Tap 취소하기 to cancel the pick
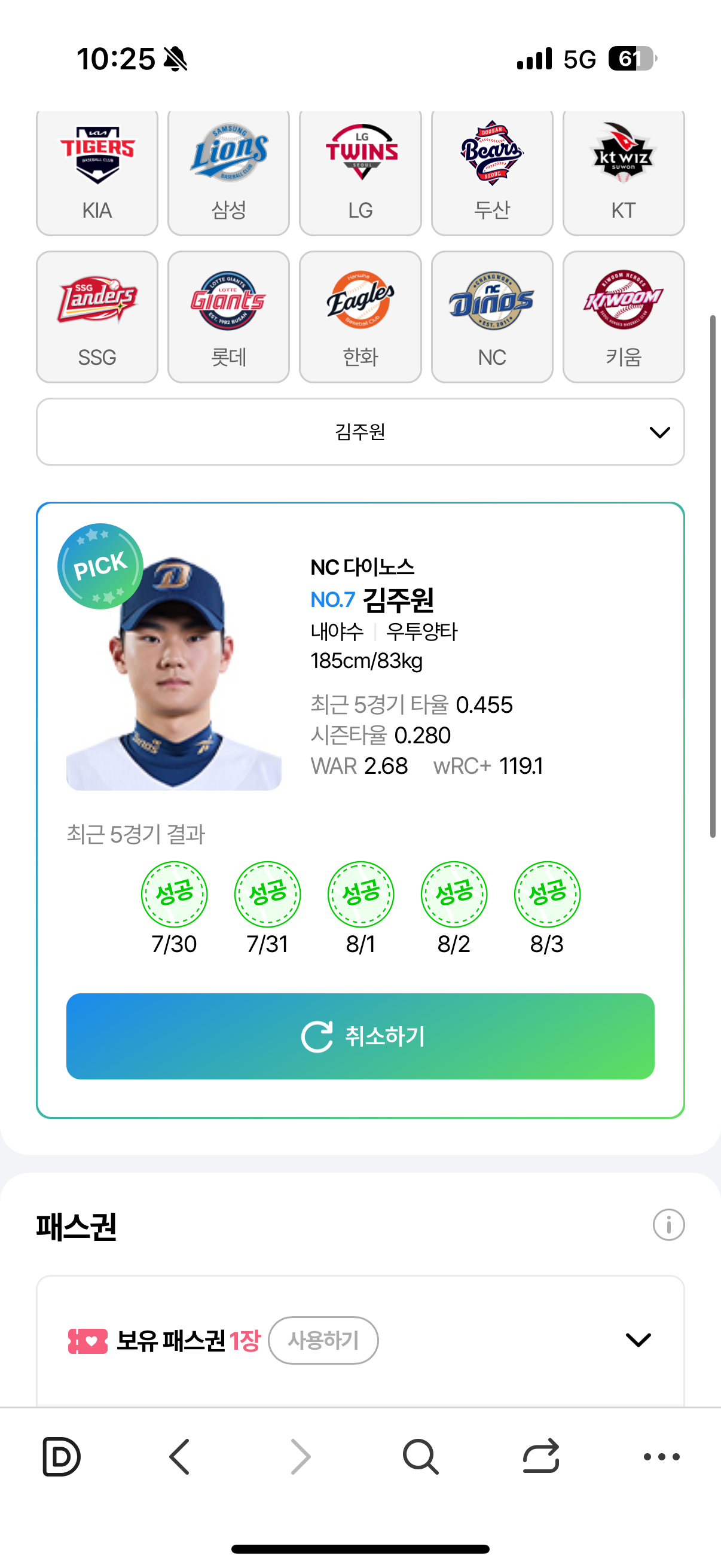Image resolution: width=721 pixels, height=1568 pixels. (x=360, y=1036)
